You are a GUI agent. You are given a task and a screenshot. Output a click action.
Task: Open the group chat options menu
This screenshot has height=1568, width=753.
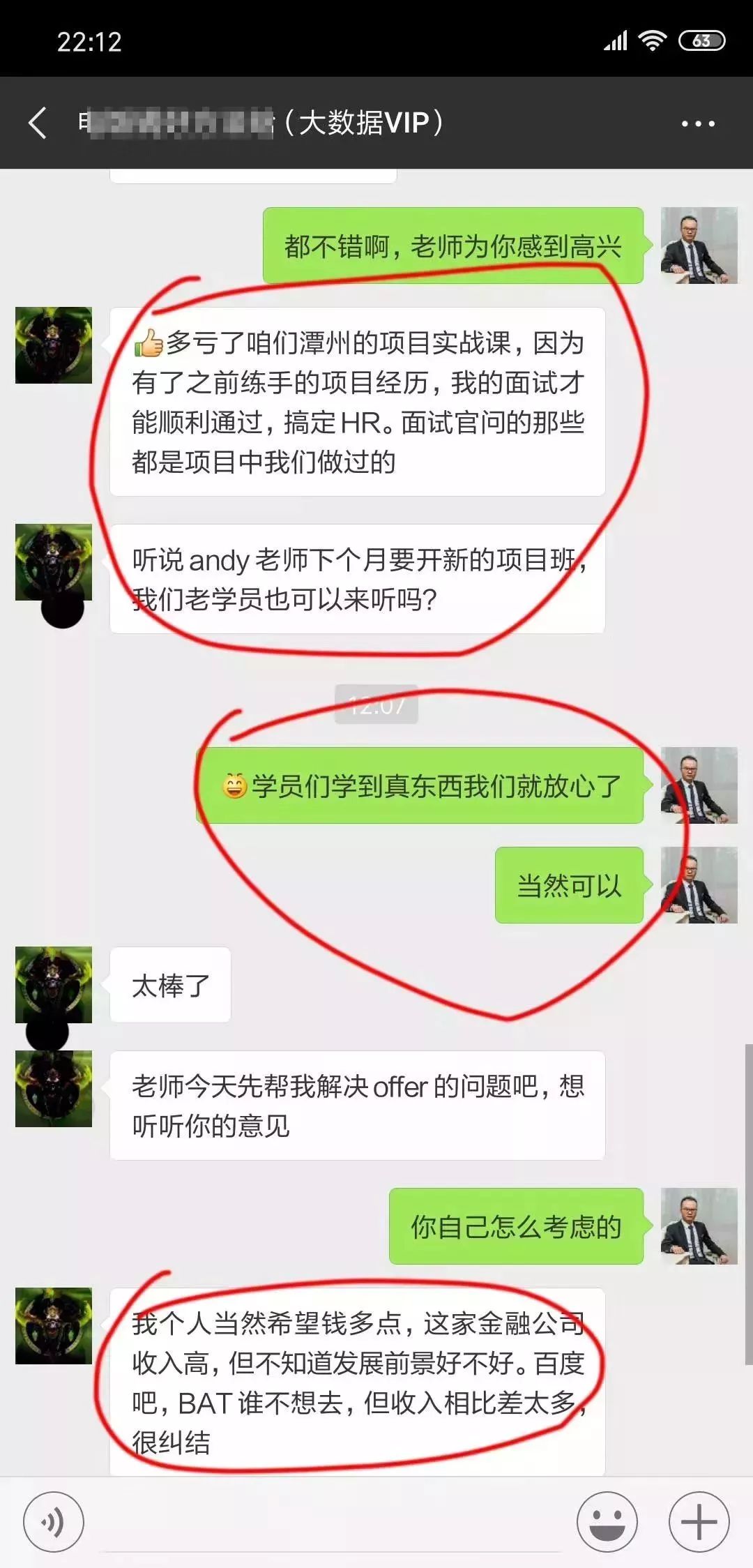[698, 124]
